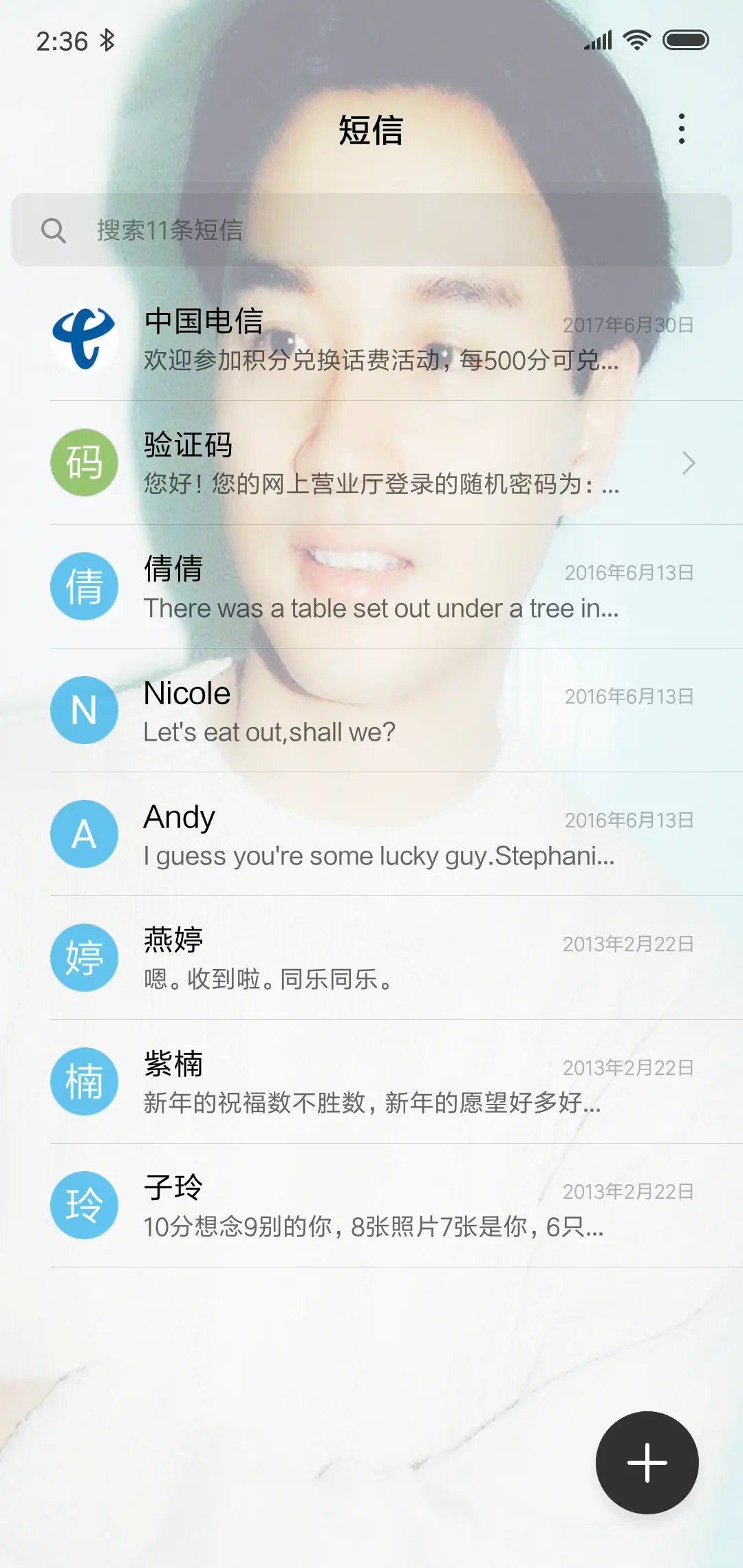The height and width of the screenshot is (1568, 743).
Task: Open the three-dot overflow menu
Action: click(682, 129)
